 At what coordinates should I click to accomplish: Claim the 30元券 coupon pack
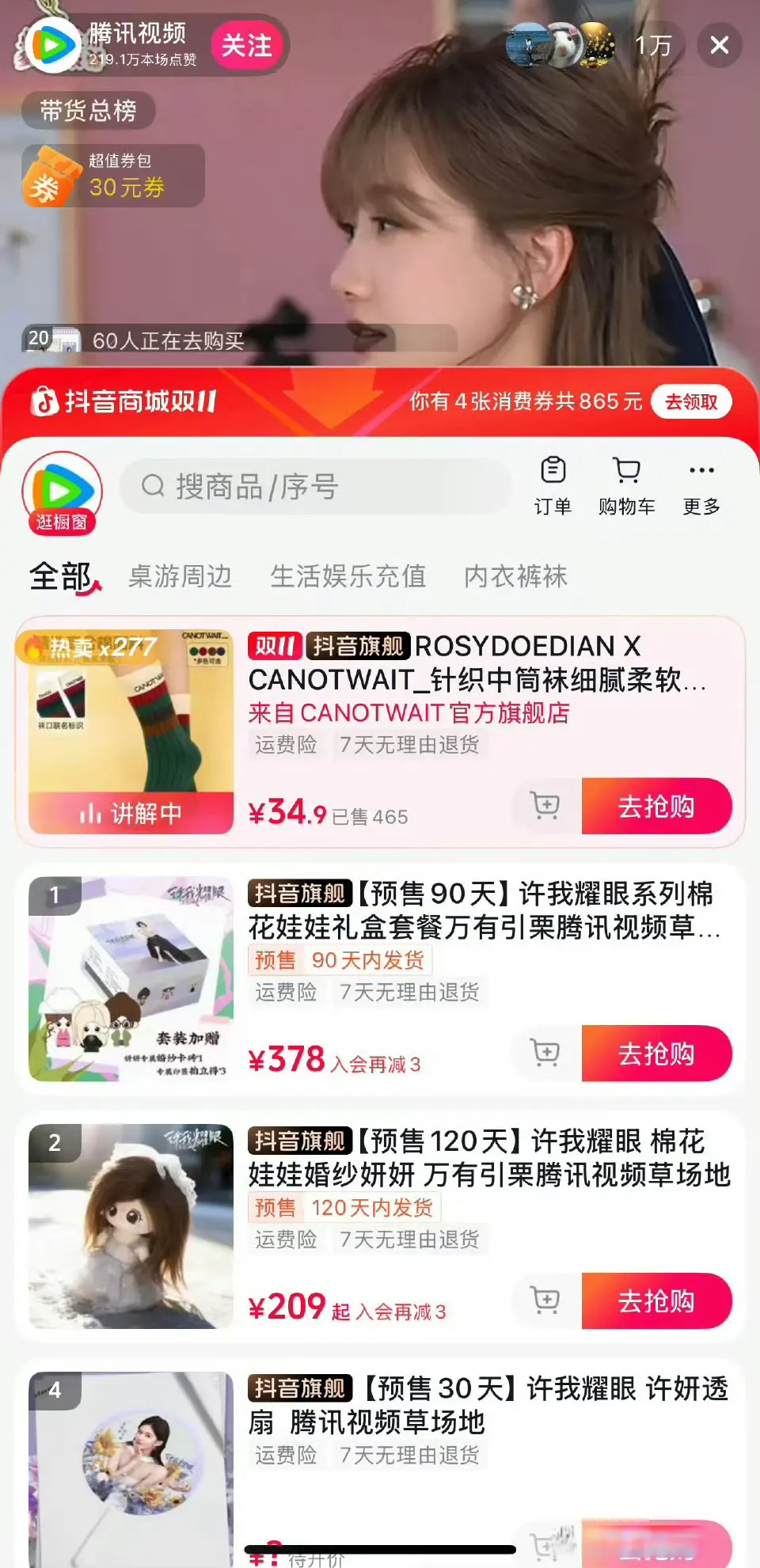click(113, 176)
